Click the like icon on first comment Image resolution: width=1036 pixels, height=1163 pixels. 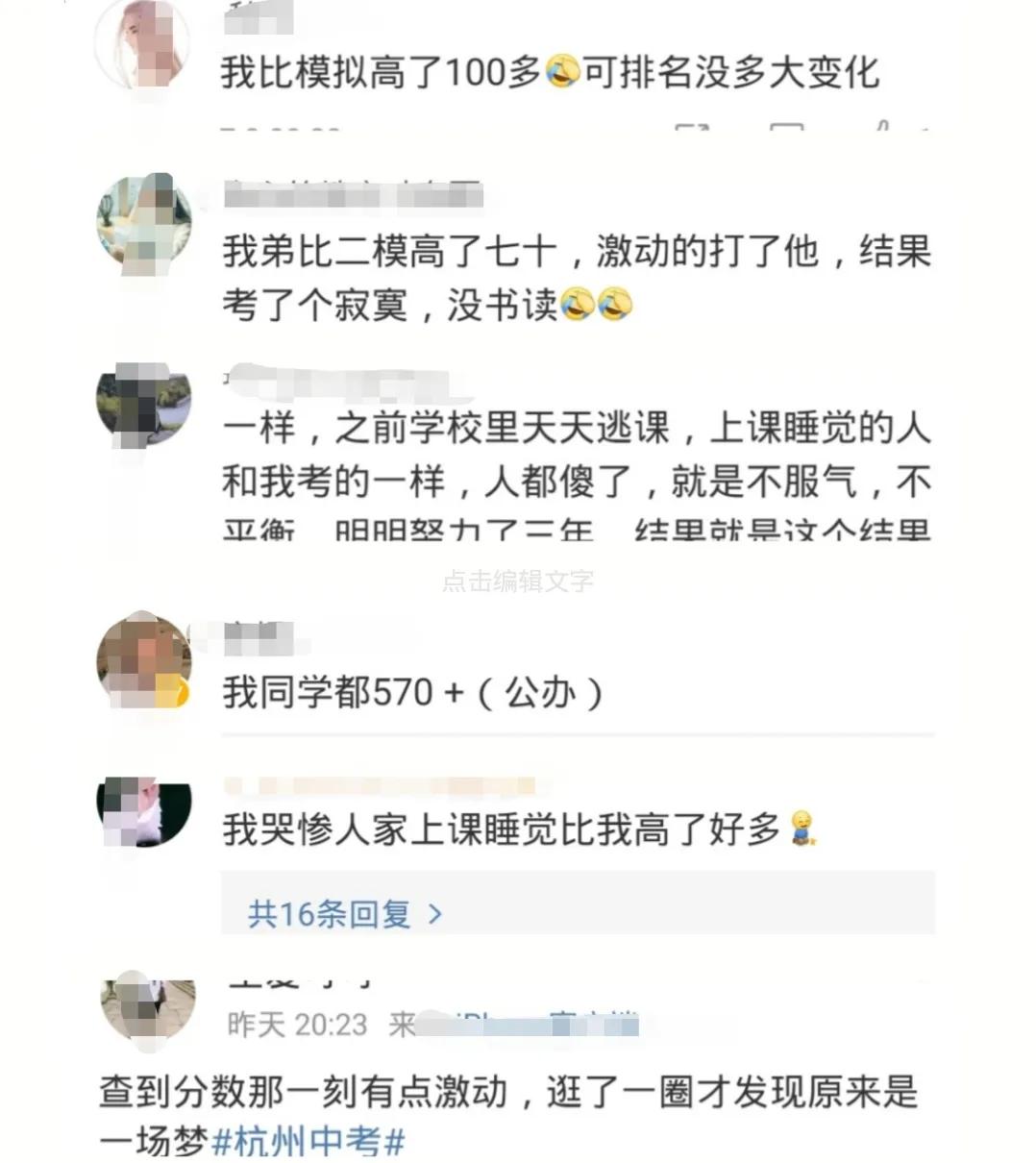coord(882,128)
